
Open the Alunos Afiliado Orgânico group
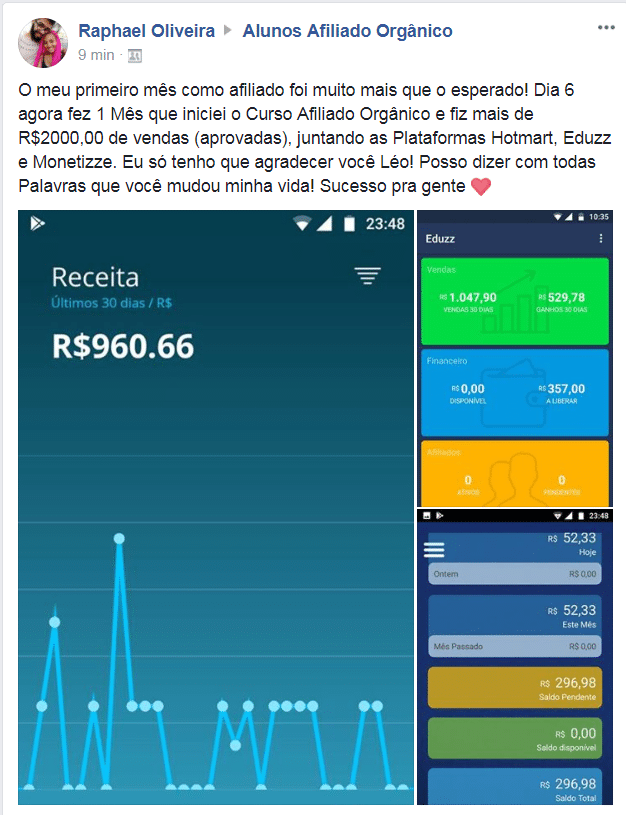[x=347, y=31]
